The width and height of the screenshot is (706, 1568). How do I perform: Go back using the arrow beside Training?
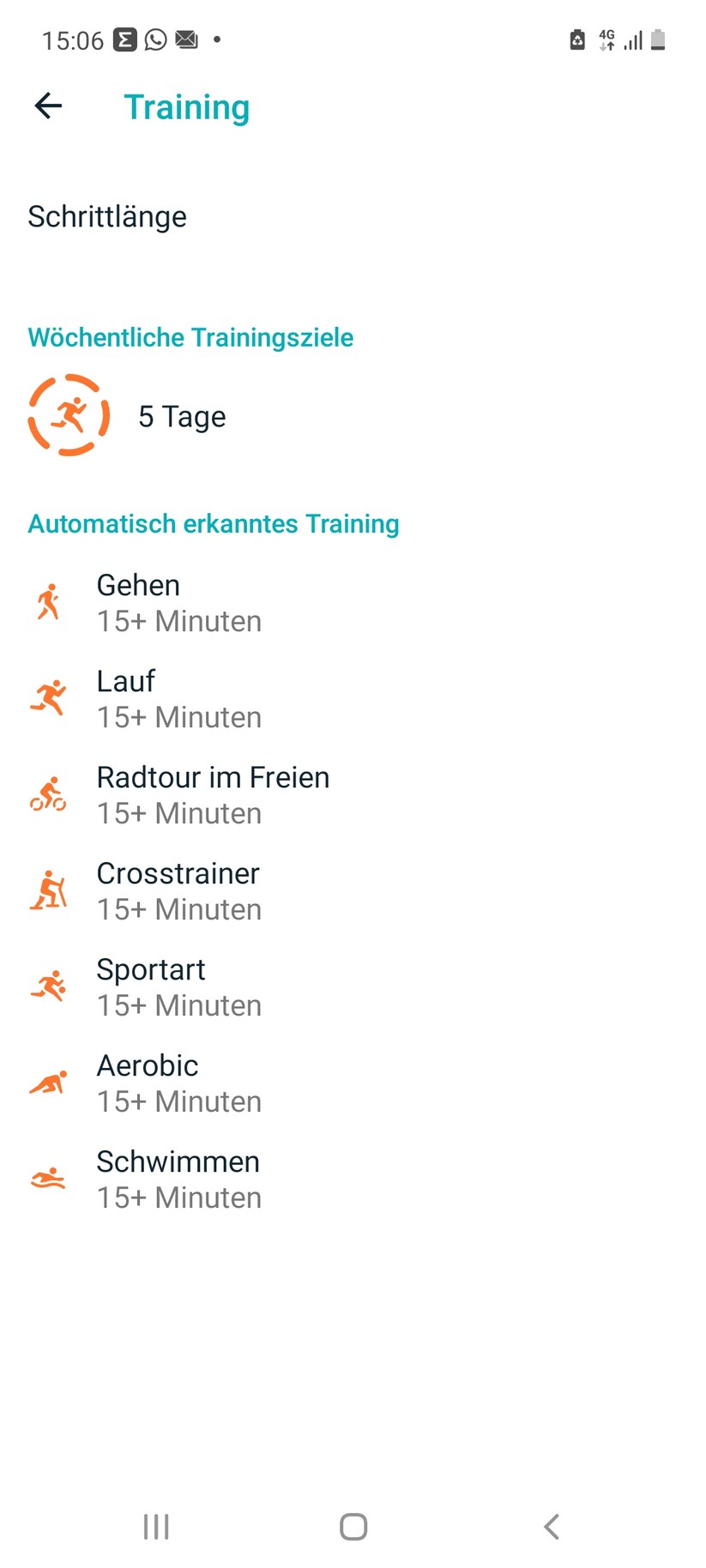point(48,106)
